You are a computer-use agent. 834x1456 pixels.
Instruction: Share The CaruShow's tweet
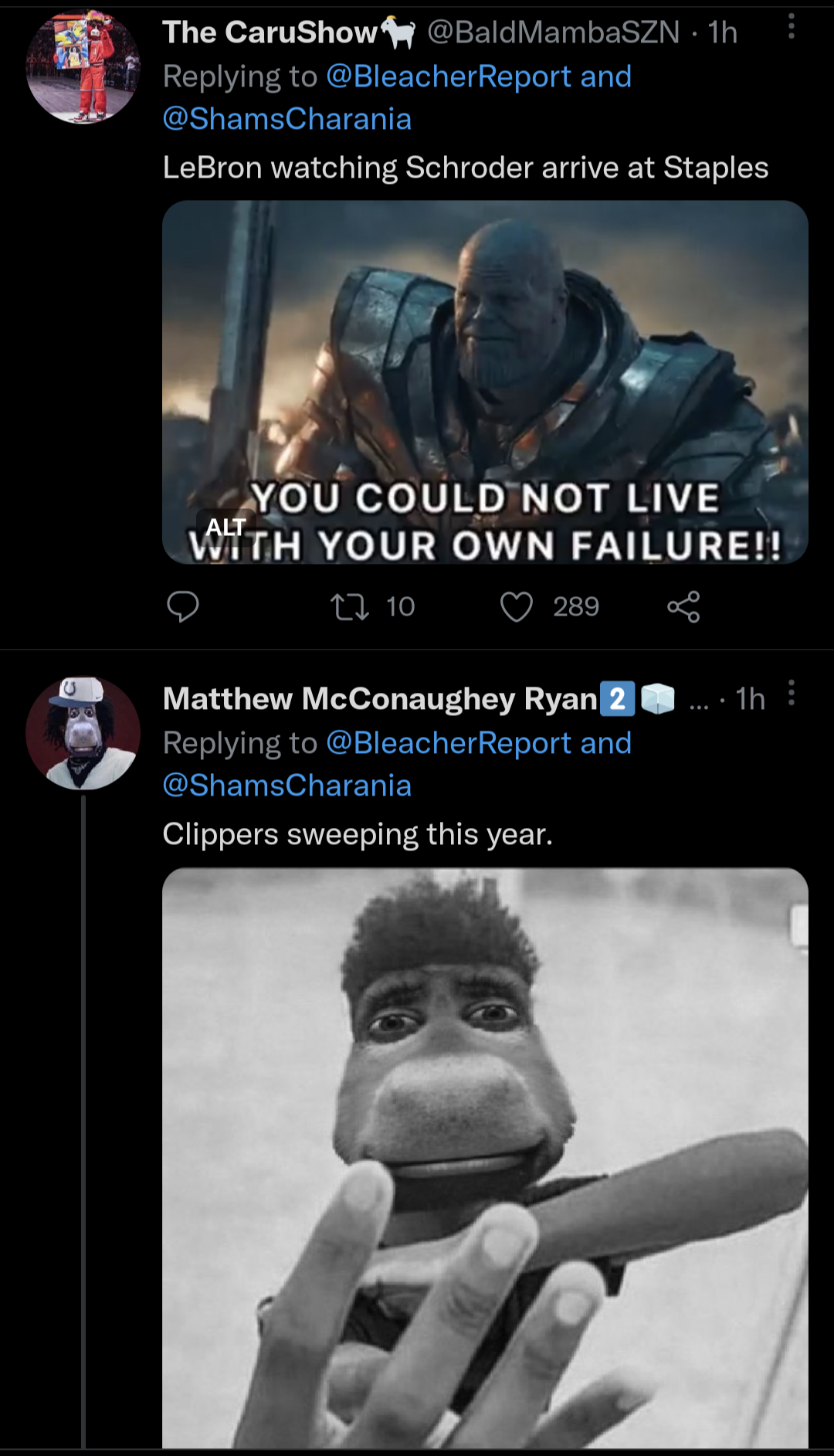[x=683, y=606]
